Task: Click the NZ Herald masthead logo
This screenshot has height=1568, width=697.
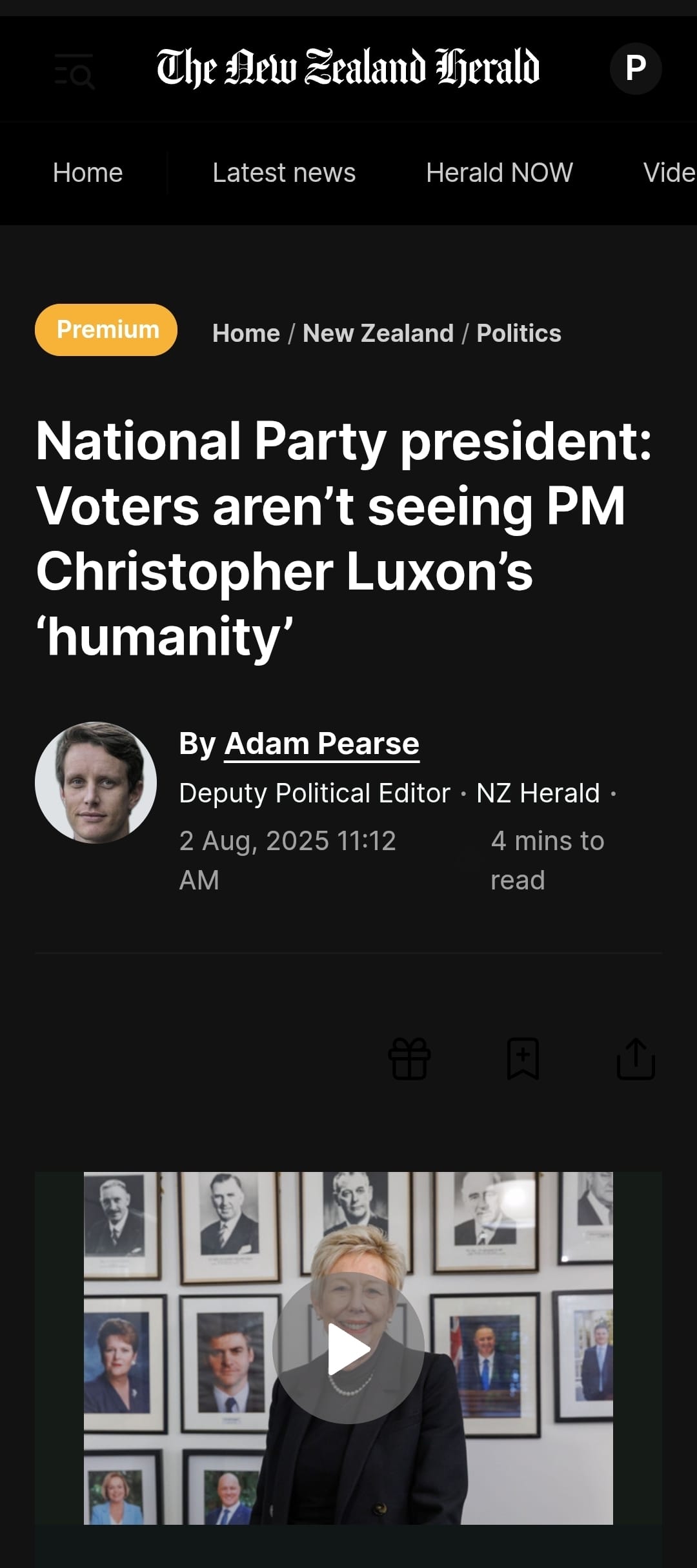Action: click(x=348, y=68)
